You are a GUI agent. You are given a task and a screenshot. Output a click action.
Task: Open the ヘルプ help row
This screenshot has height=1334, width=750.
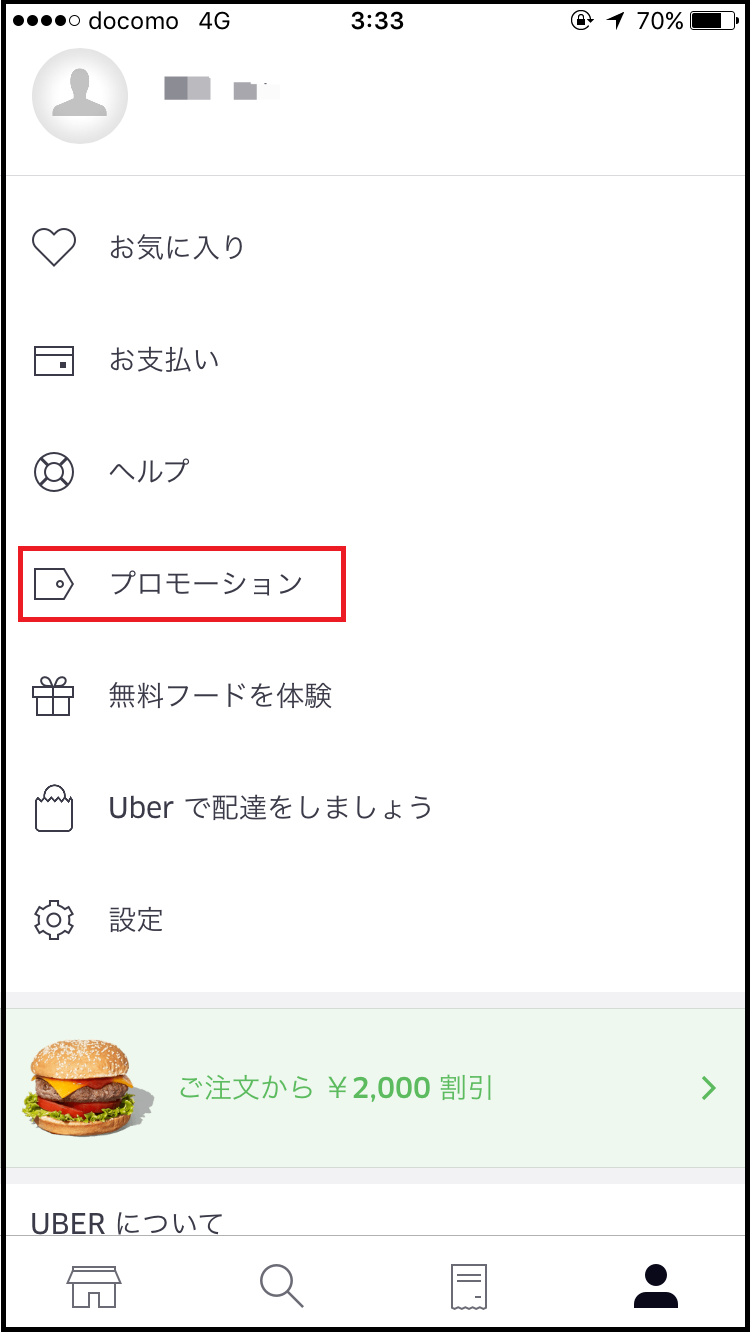click(x=375, y=471)
